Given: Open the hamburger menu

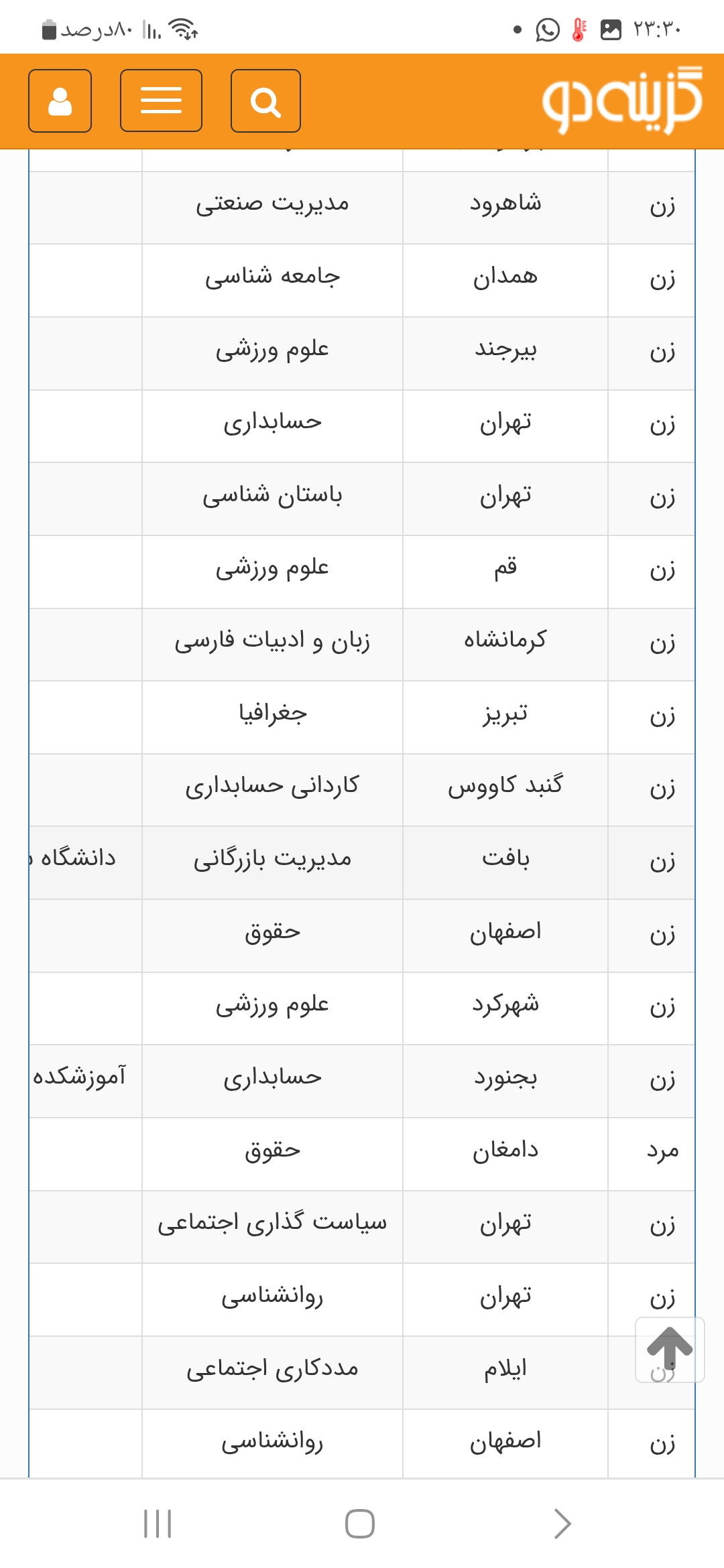Looking at the screenshot, I should point(161,101).
